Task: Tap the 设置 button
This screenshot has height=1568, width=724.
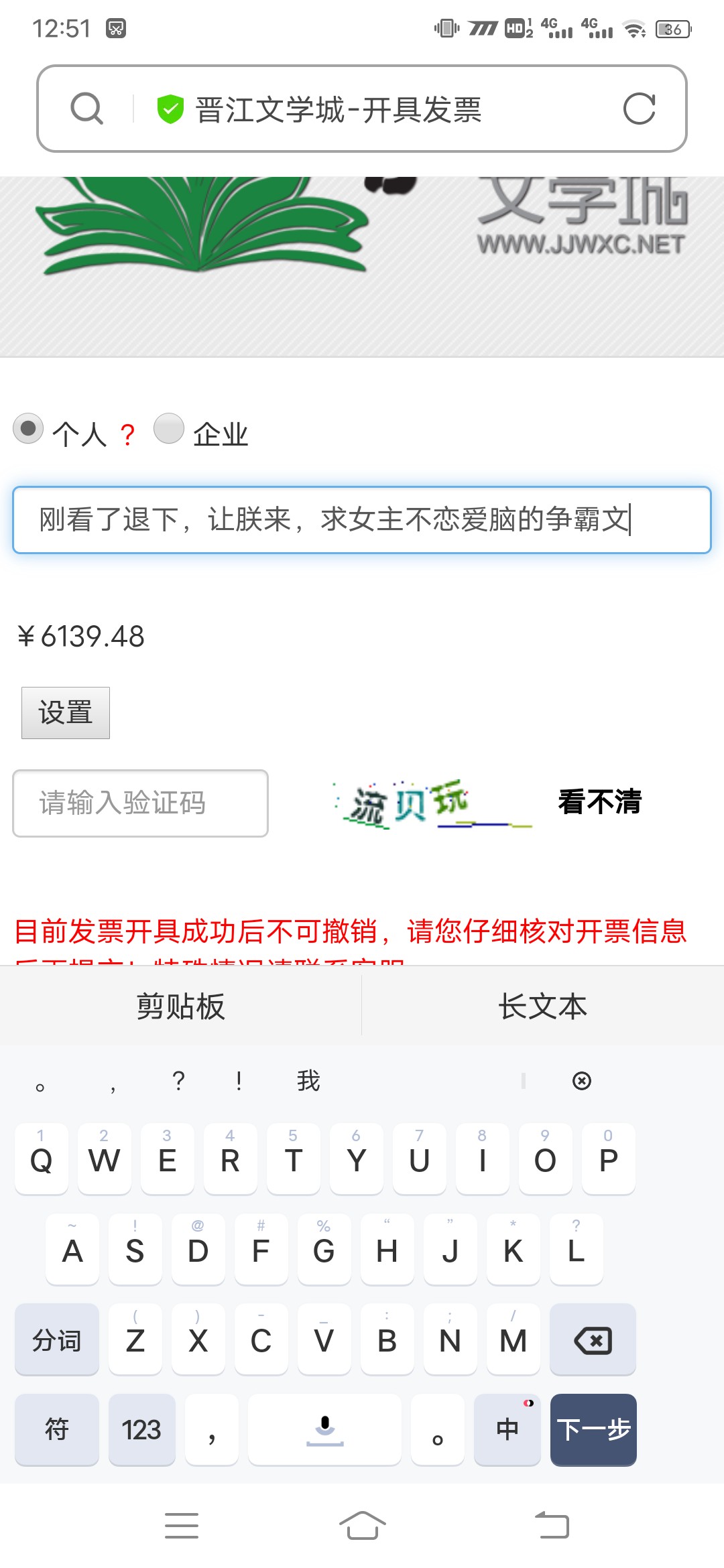Action: pos(66,713)
